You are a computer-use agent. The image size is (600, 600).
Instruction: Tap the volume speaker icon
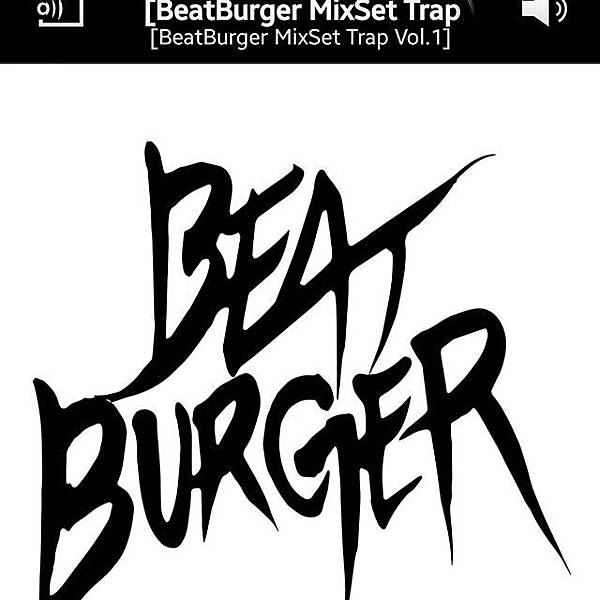[x=544, y=12]
